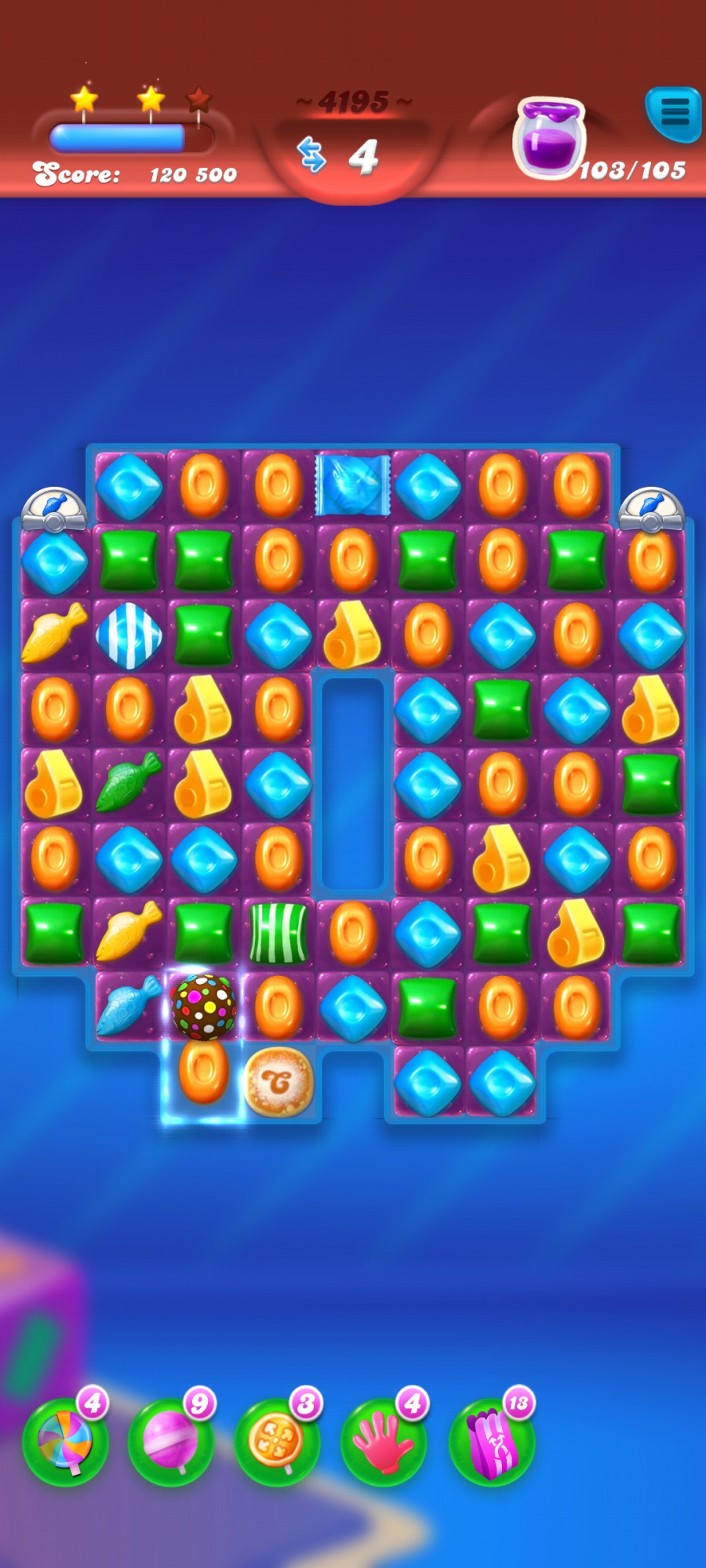Tap the color bomb candy

point(204,1007)
